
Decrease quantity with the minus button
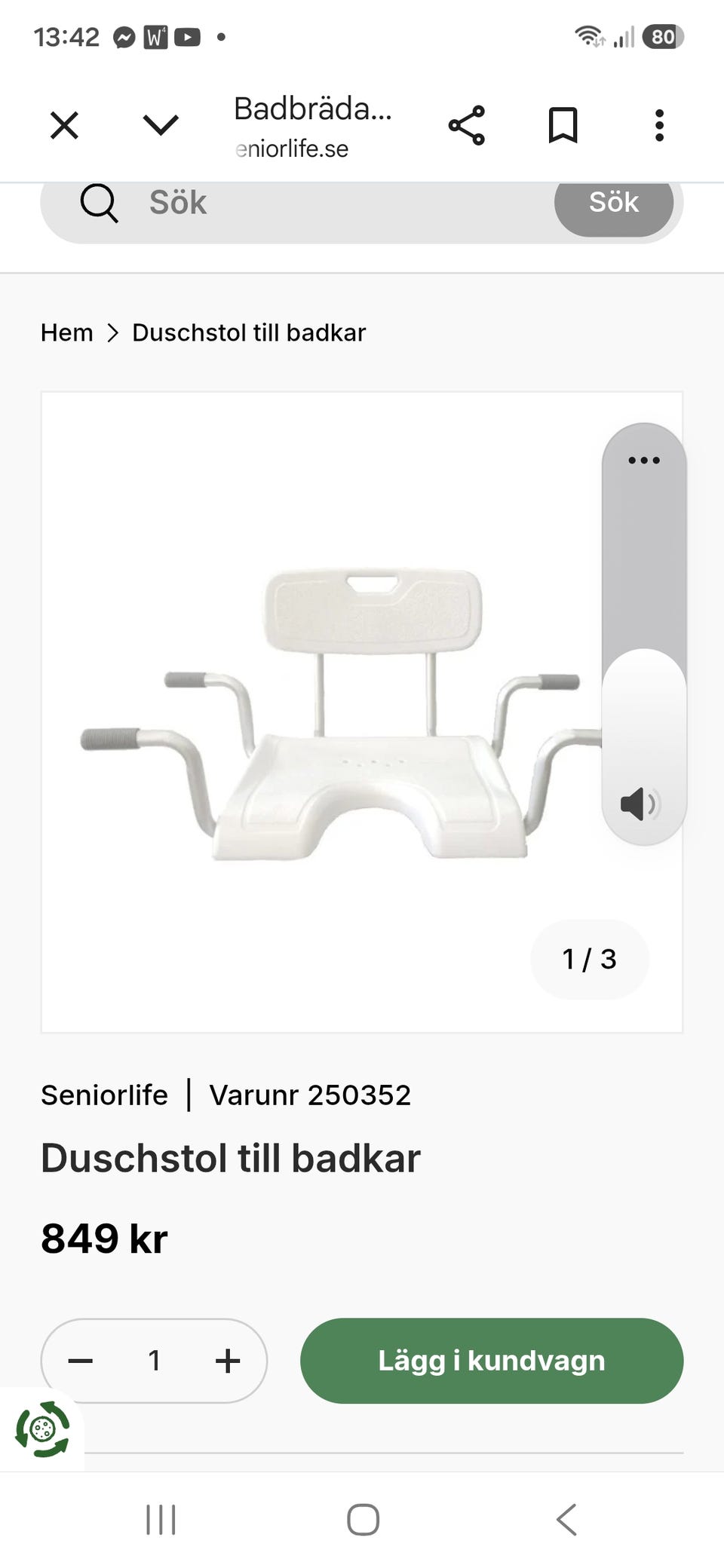coord(81,1361)
